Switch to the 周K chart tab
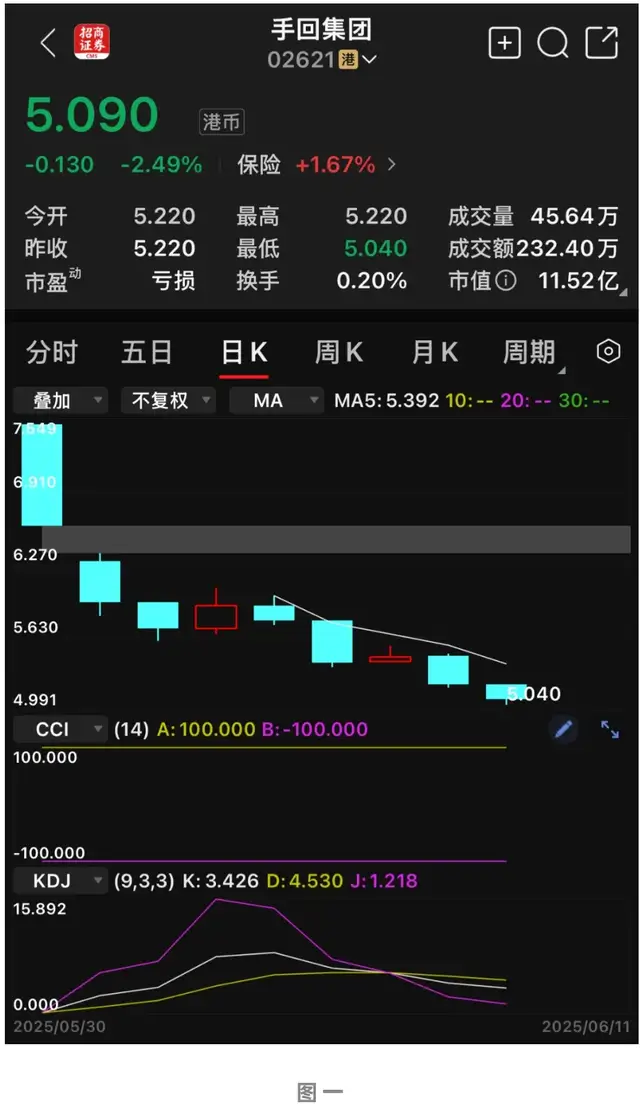This screenshot has width=640, height=1107. (x=339, y=352)
